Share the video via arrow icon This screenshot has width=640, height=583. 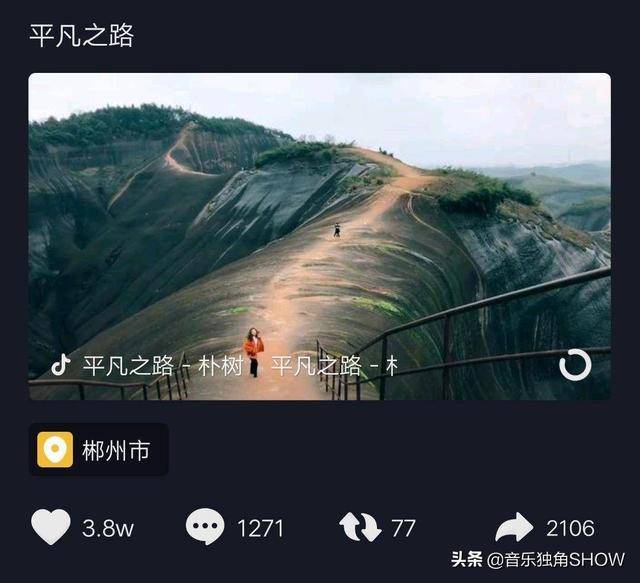click(x=514, y=527)
